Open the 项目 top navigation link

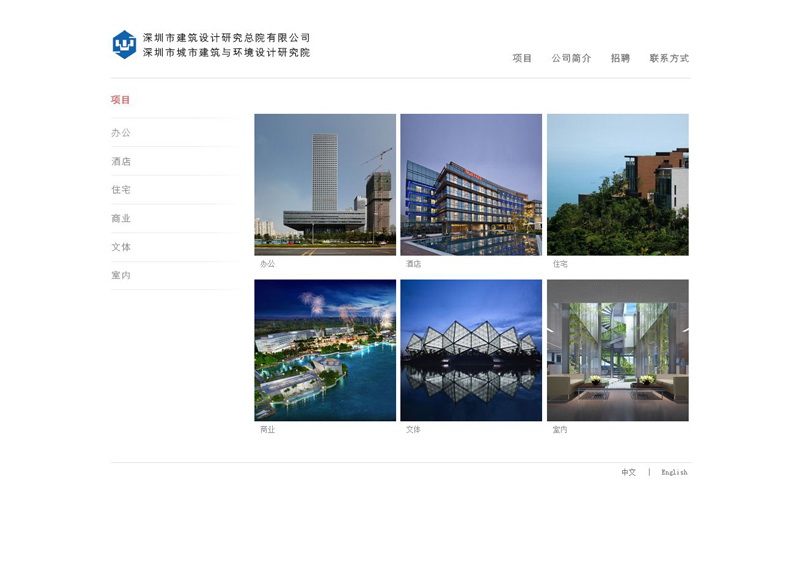pyautogui.click(x=522, y=58)
